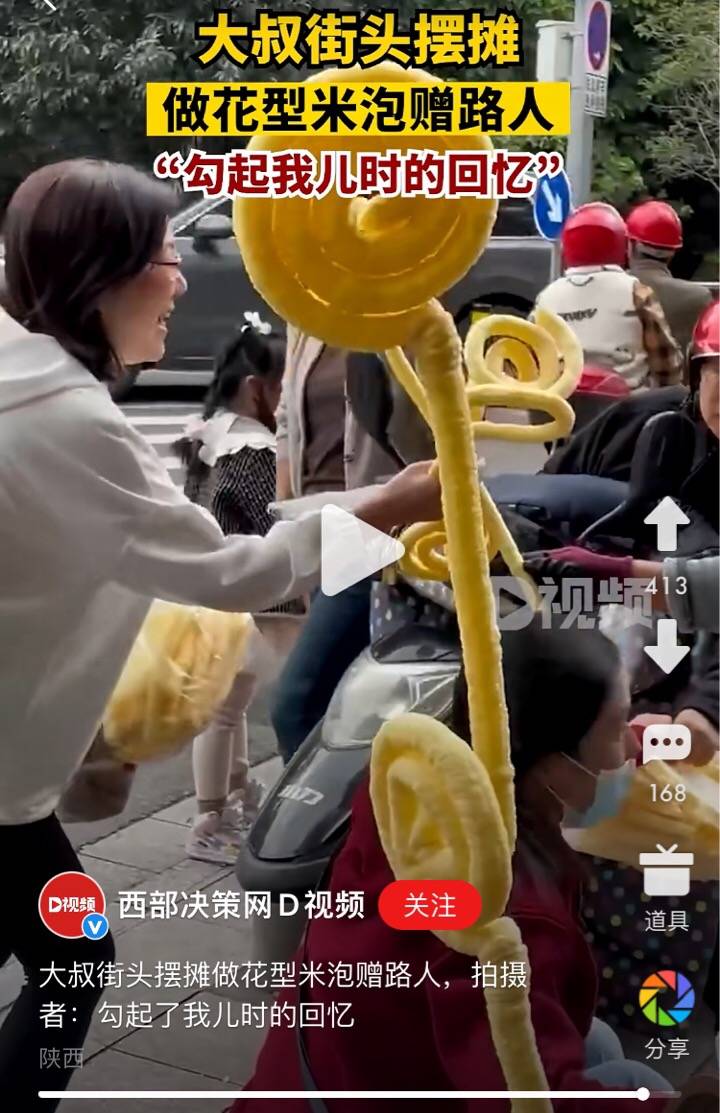720x1113 pixels.
Task: Open the comments with 168 replies
Action: [666, 746]
